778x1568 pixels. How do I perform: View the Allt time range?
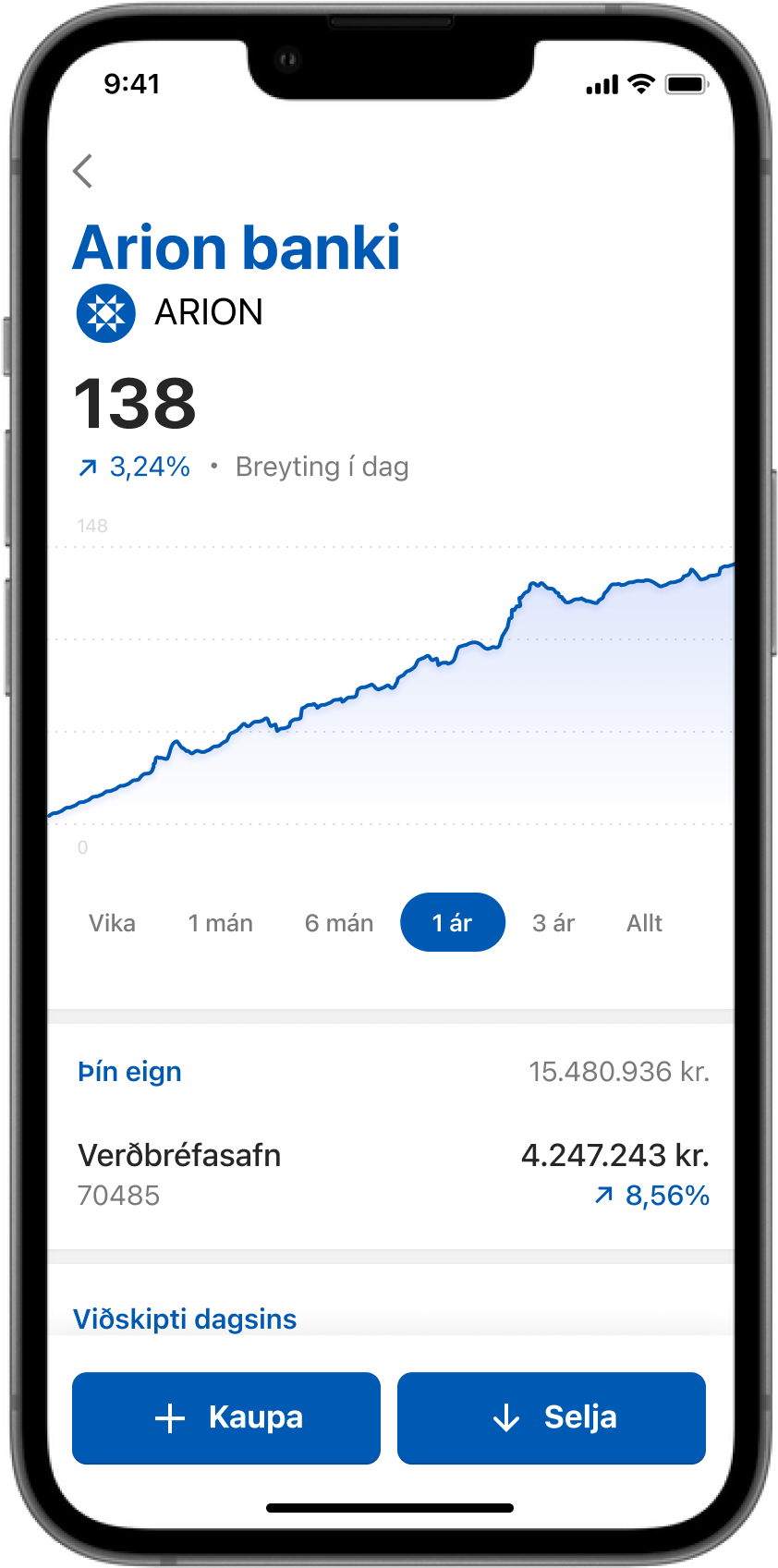(644, 923)
